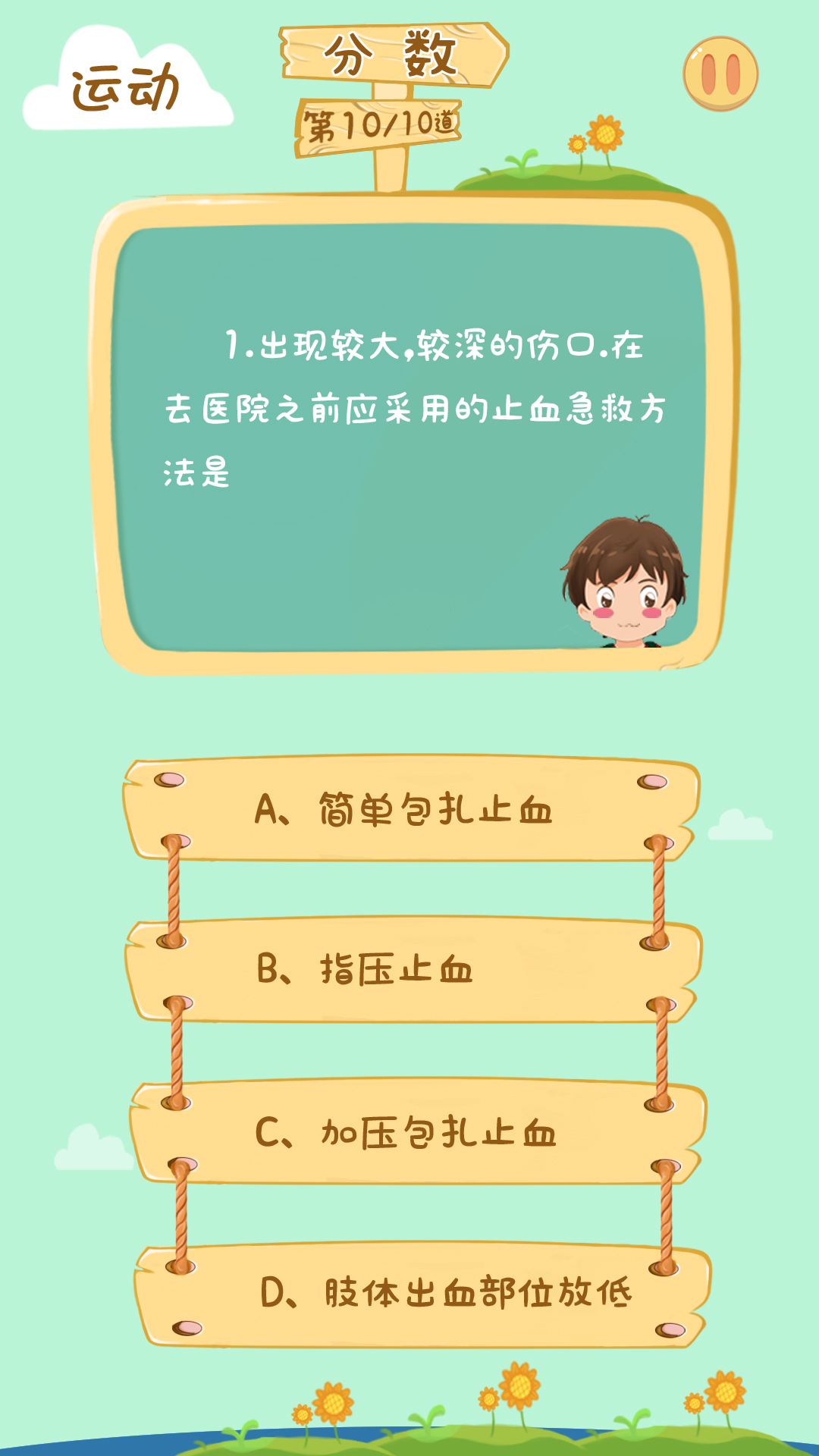The height and width of the screenshot is (1456, 819).
Task: Choose answer B、指压止血
Action: 409,971
